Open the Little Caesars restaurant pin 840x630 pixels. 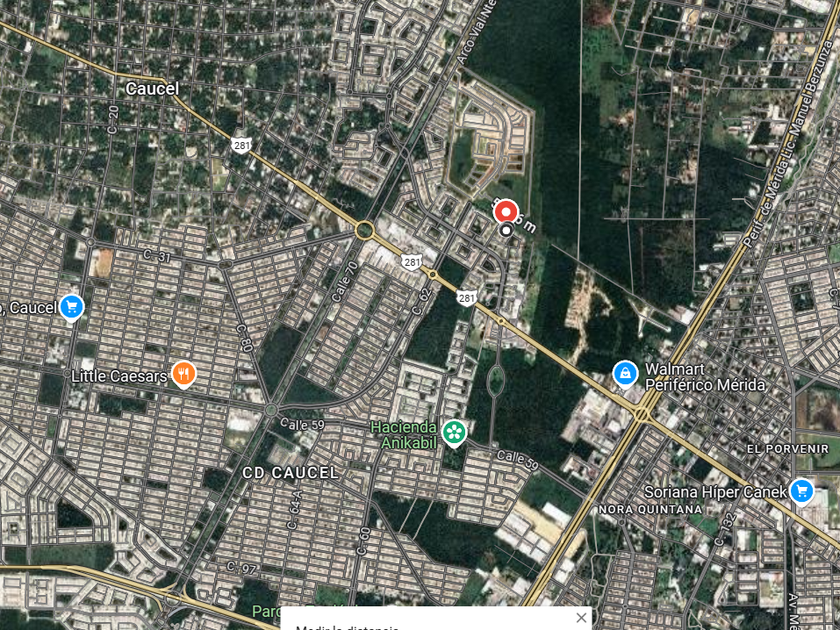(183, 373)
